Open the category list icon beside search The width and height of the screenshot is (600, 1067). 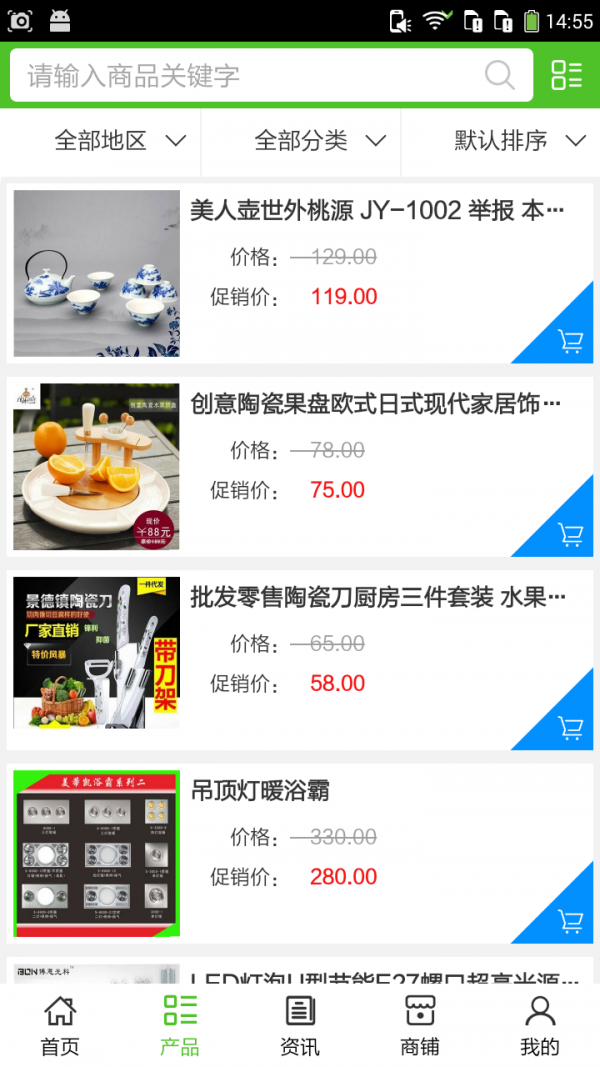(566, 75)
